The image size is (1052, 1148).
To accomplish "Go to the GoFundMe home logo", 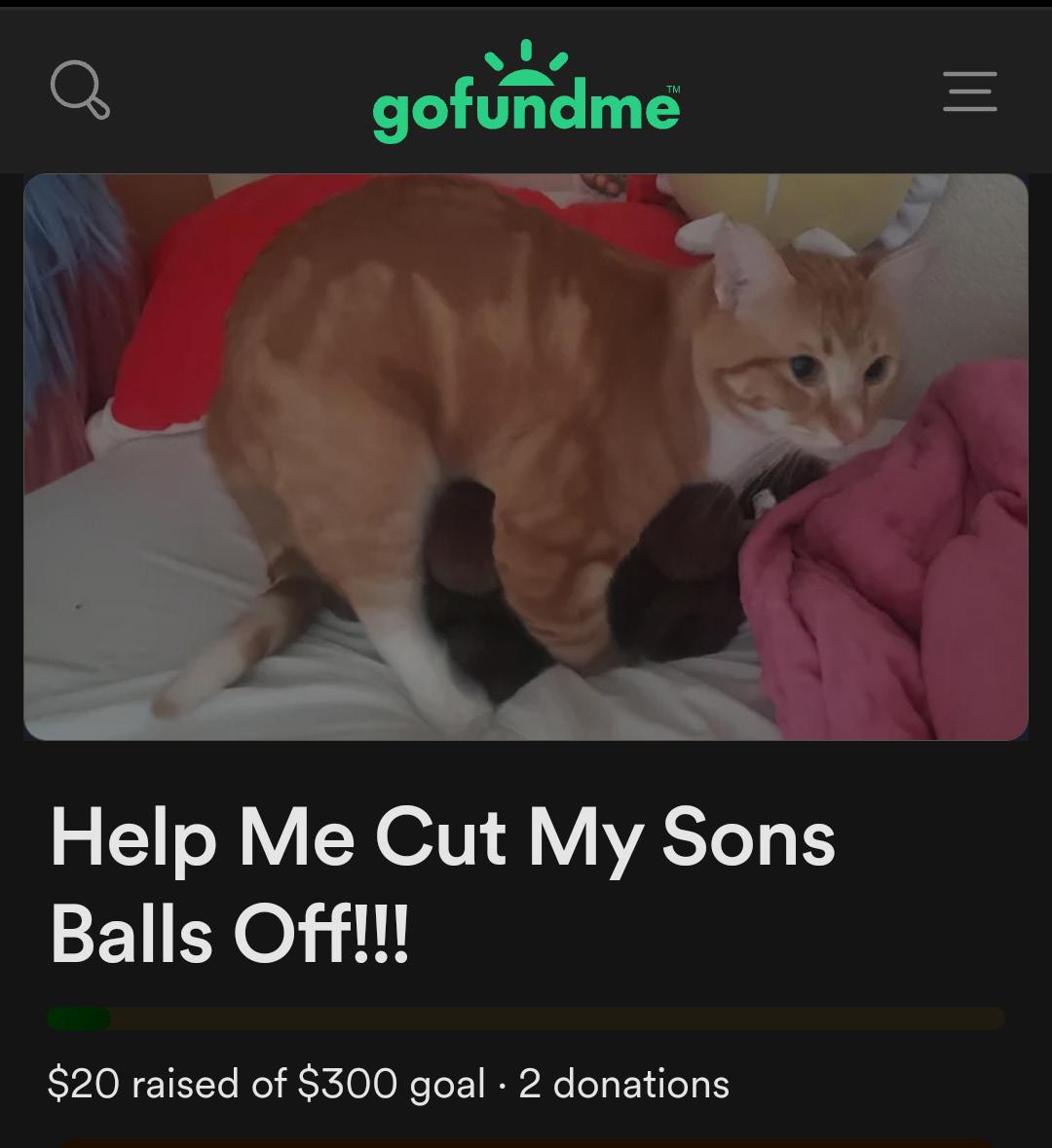I will tap(526, 93).
